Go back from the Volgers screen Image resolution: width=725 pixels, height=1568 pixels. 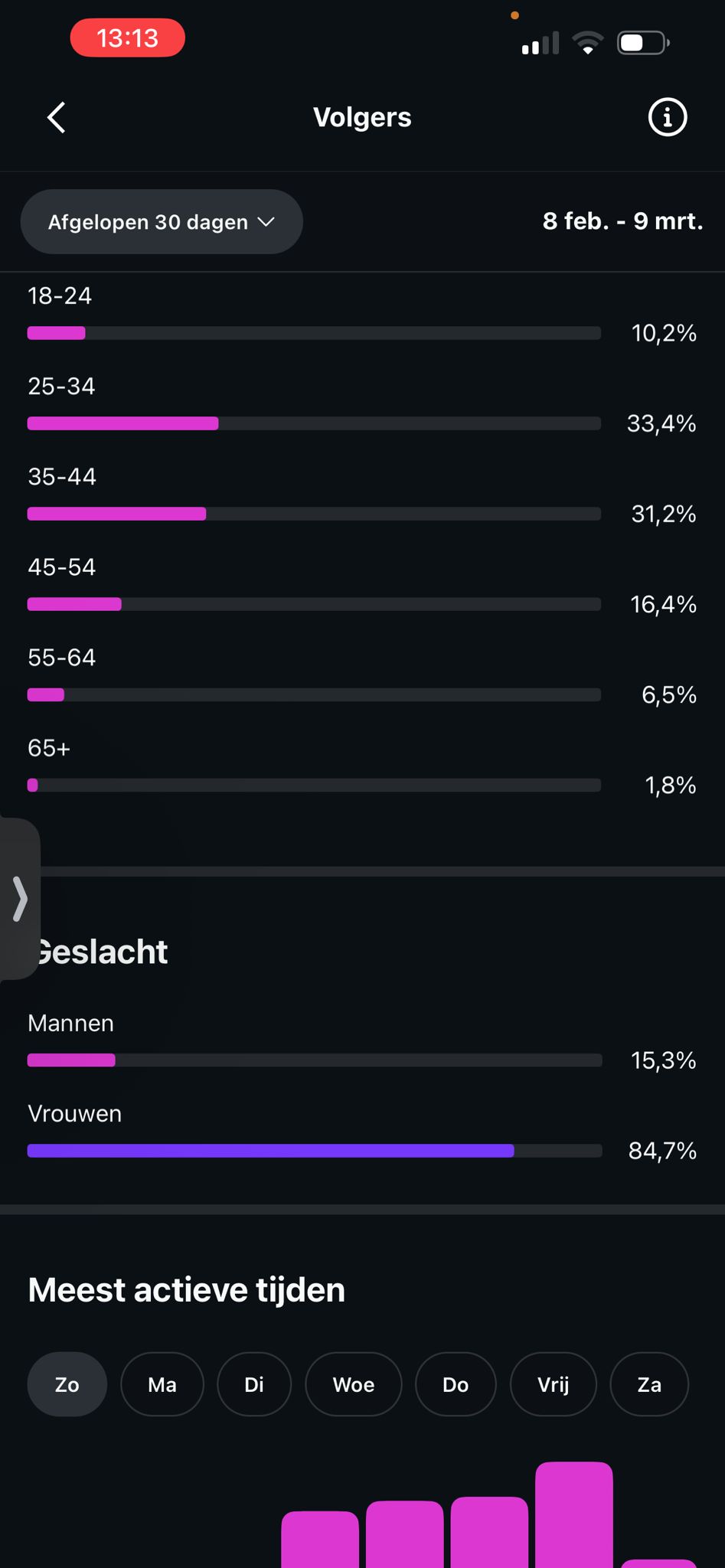[57, 118]
